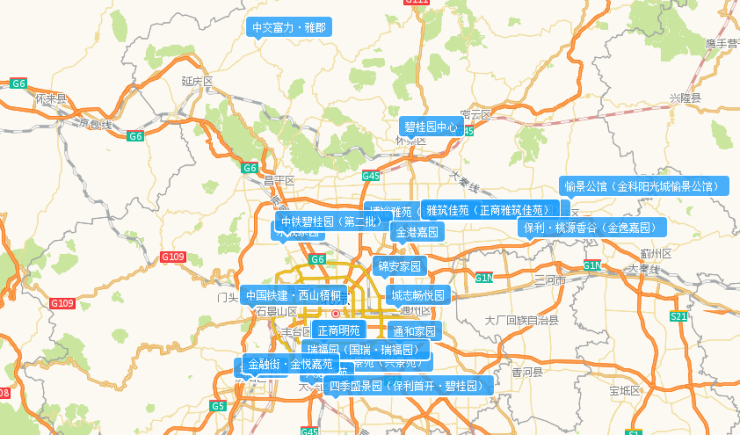Open the 金港嘉园 marker
Image resolution: width=740 pixels, height=435 pixels.
417,232
